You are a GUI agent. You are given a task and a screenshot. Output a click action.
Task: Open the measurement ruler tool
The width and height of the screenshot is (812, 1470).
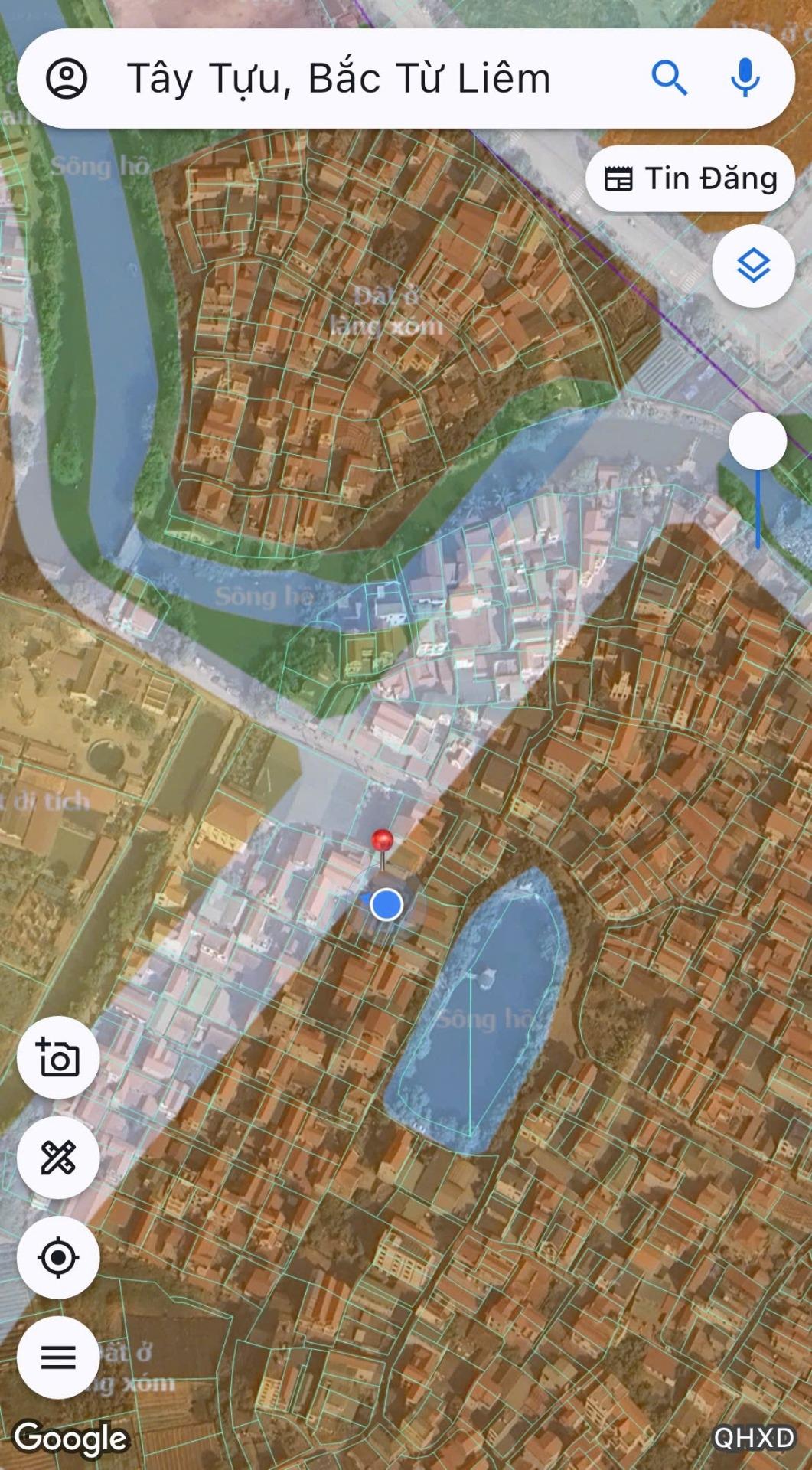[x=58, y=1157]
